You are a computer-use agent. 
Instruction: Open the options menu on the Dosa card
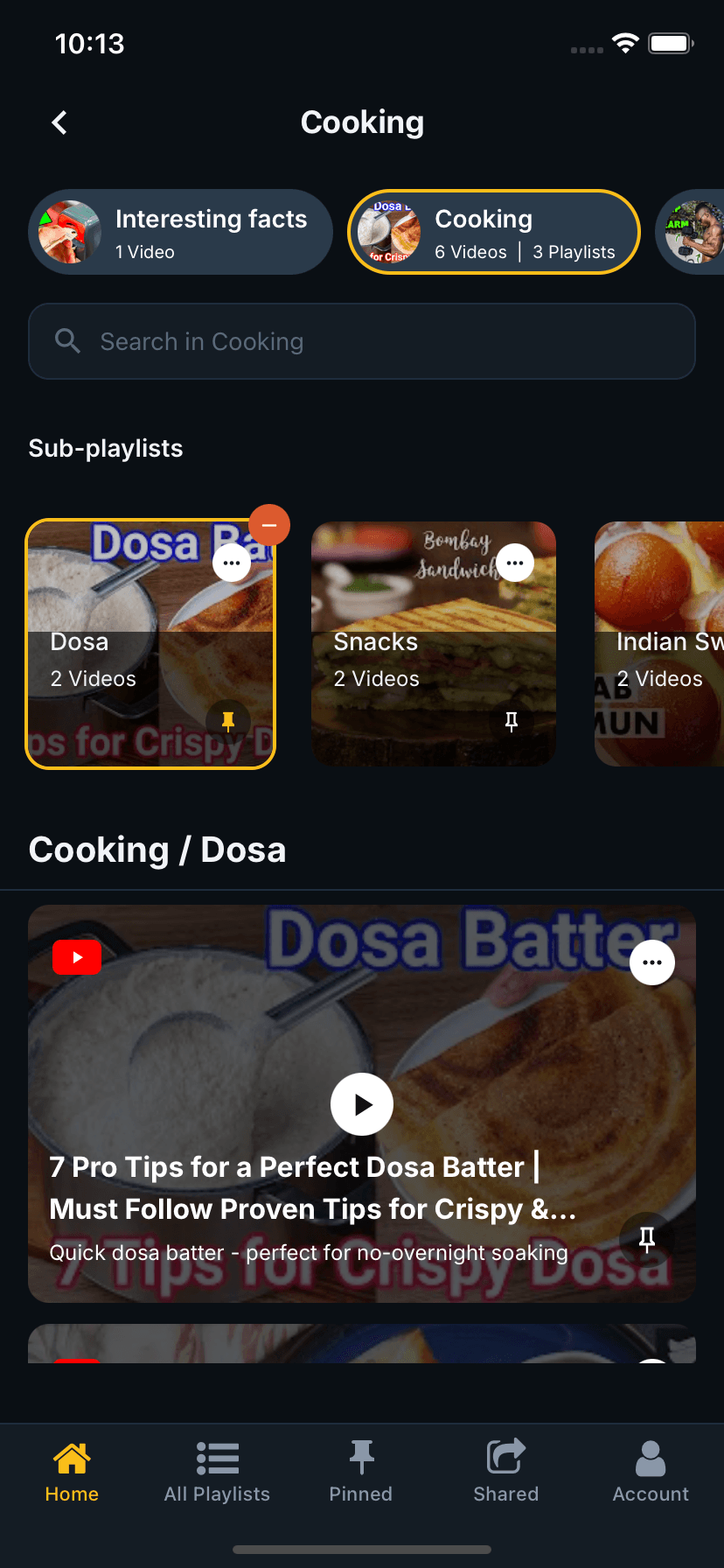point(231,563)
